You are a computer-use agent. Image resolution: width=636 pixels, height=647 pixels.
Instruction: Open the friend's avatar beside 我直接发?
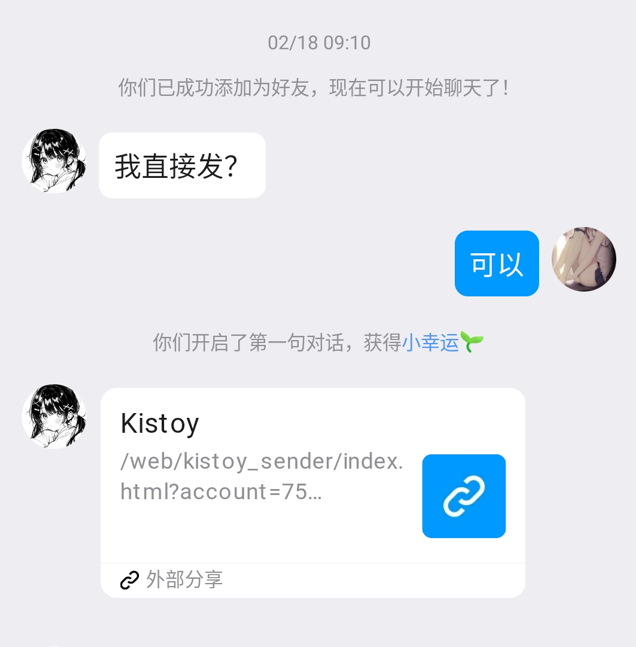click(x=54, y=161)
